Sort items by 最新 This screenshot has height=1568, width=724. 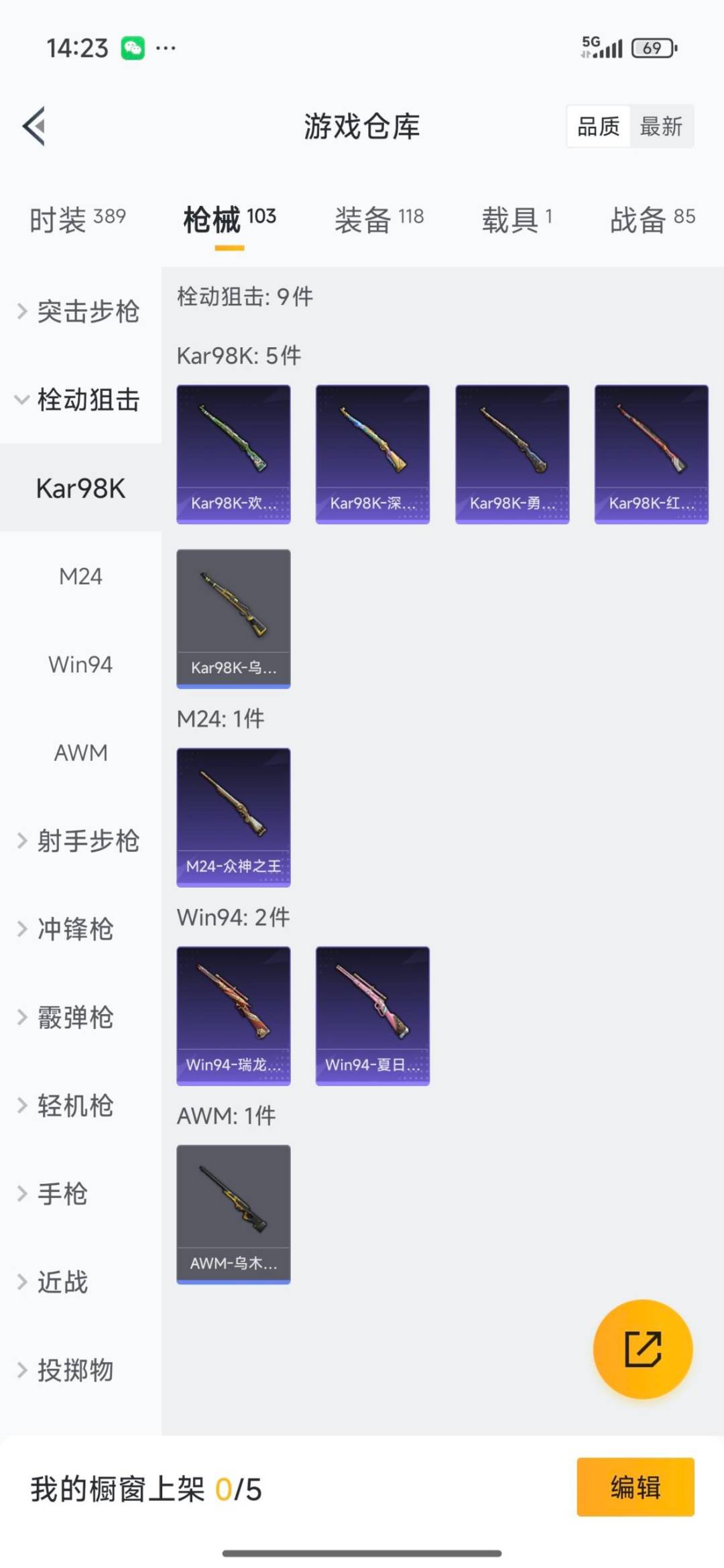tap(661, 126)
